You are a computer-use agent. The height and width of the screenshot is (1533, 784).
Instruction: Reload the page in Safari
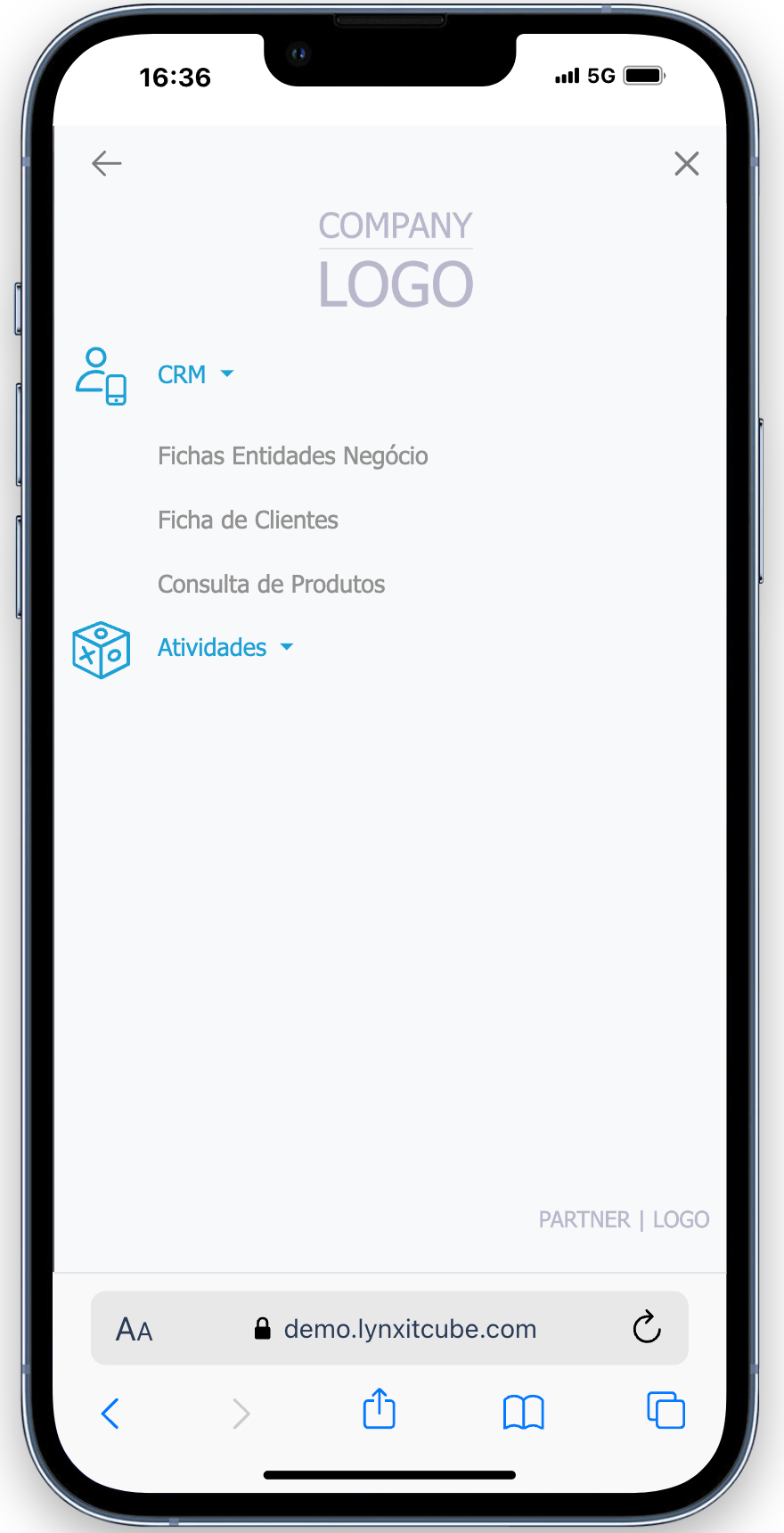[647, 1328]
